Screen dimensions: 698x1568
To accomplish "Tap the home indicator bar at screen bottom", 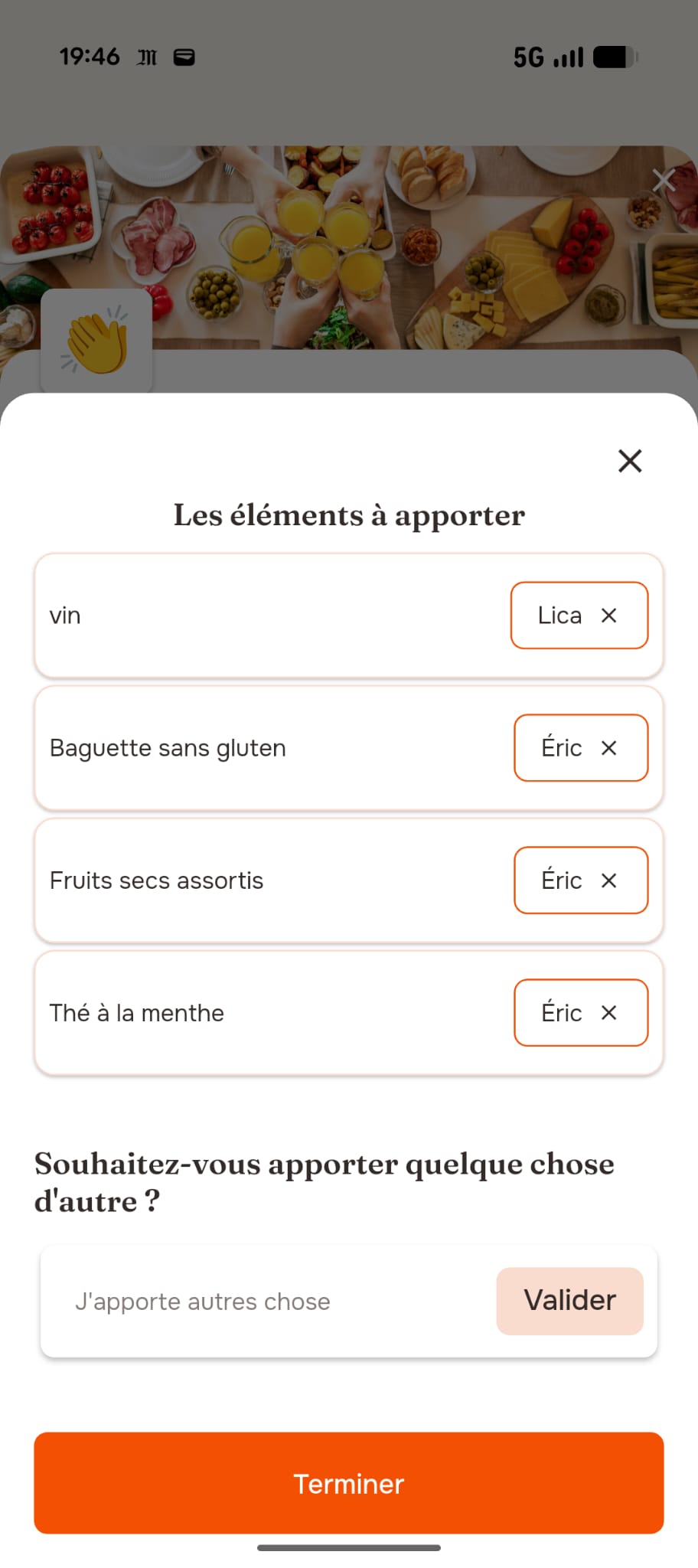I will point(349,1546).
